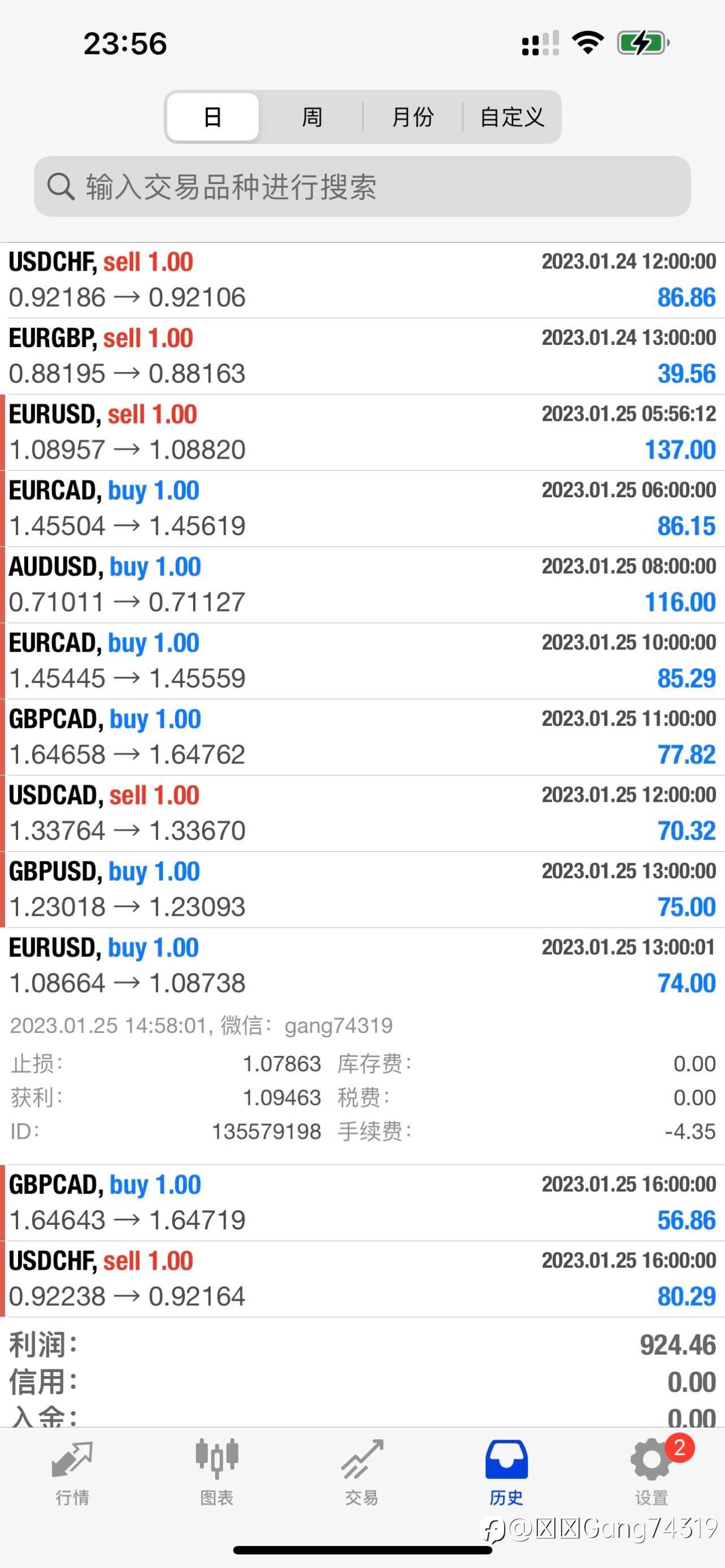Open the GBPCAD buy 56.86 trade

[362, 1203]
